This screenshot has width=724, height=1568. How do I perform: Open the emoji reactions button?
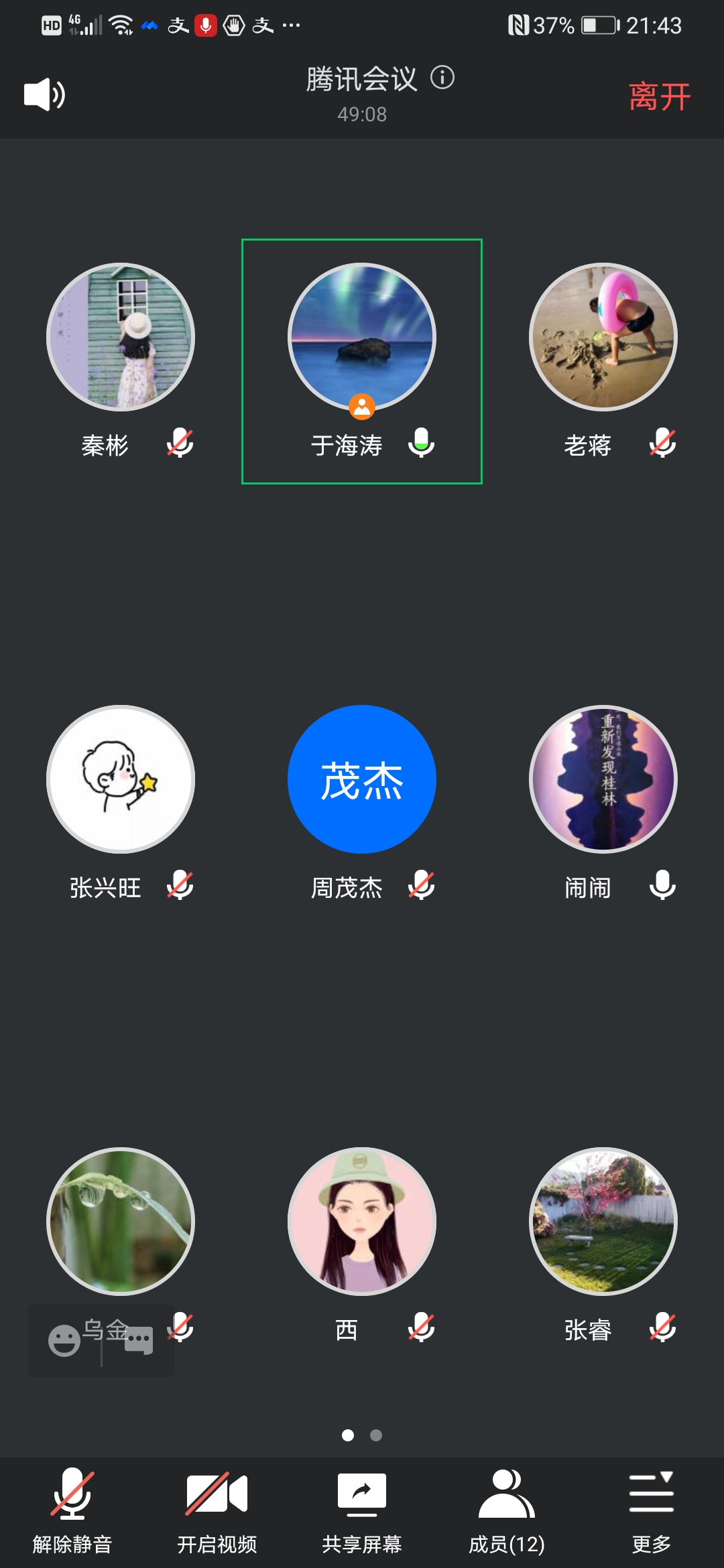coord(64,1340)
